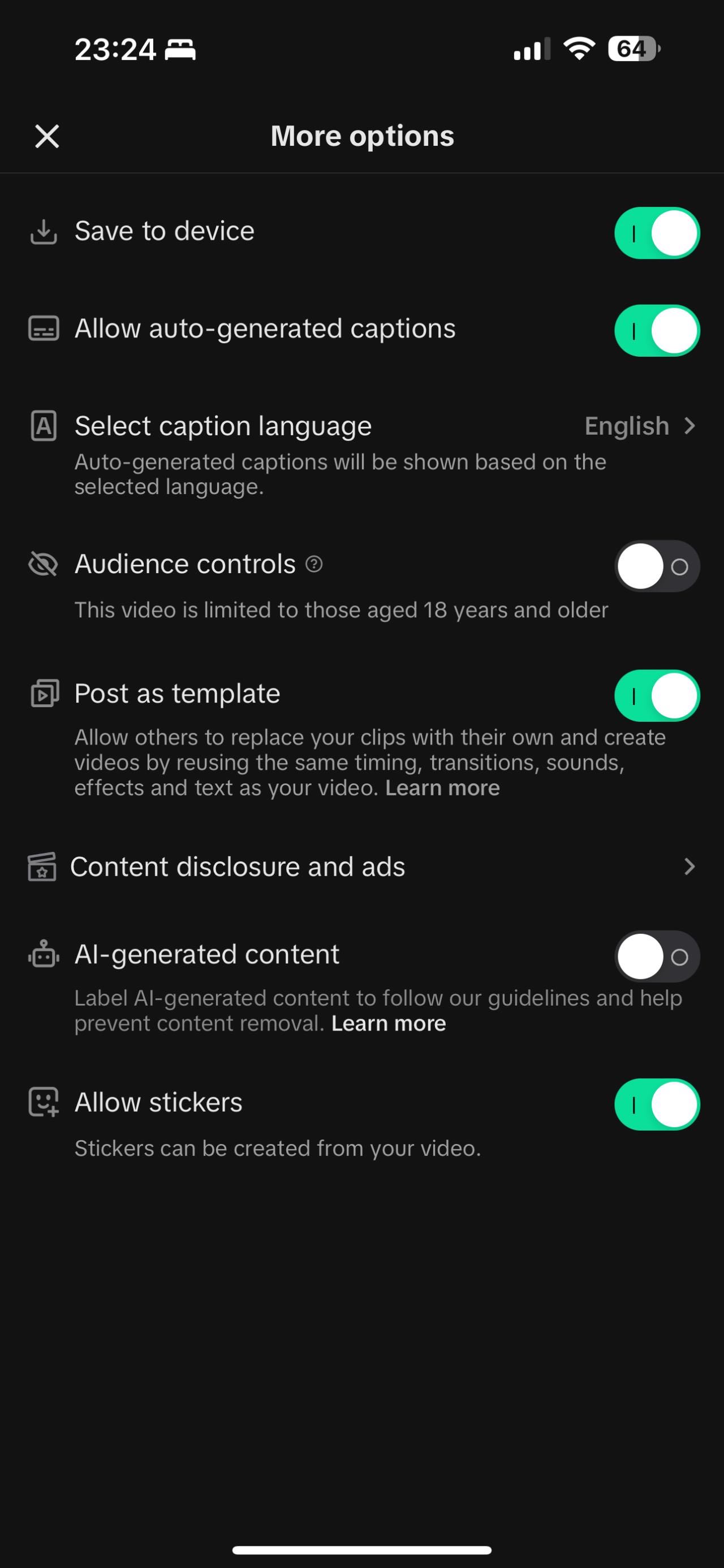Viewport: 724px width, 1568px height.
Task: Click the Audience controls hidden-eye icon
Action: 43,565
